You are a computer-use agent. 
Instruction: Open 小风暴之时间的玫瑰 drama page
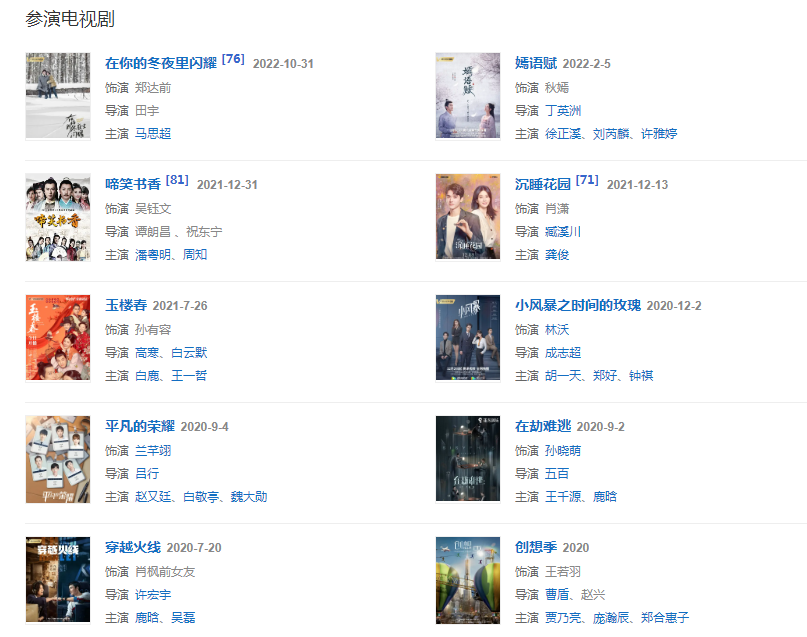point(577,305)
